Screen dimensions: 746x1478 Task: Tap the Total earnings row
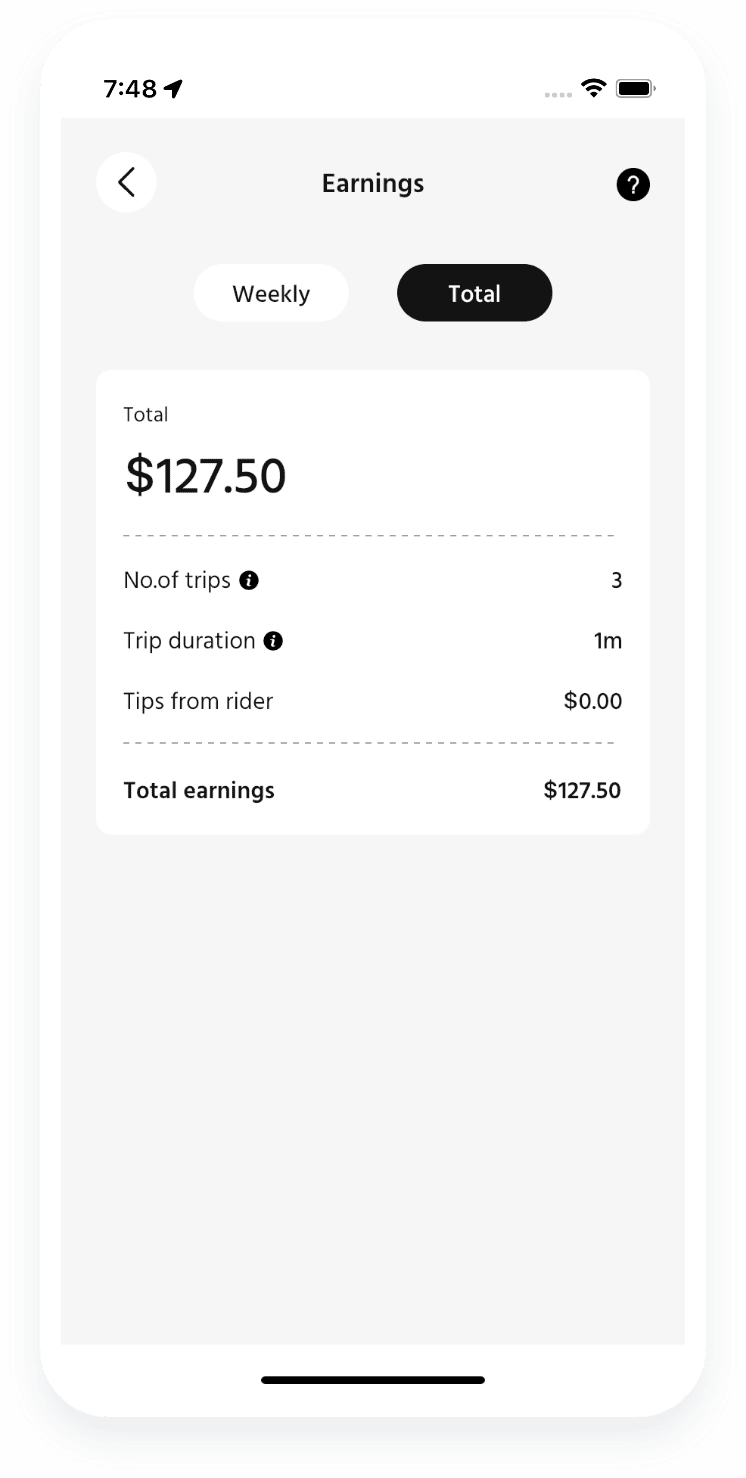(372, 790)
